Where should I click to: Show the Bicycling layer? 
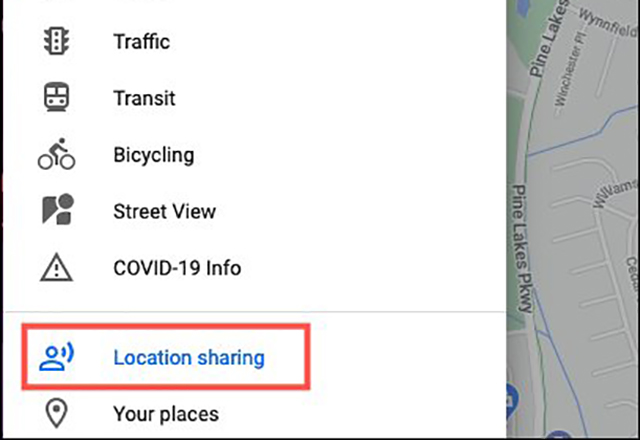pyautogui.click(x=153, y=155)
